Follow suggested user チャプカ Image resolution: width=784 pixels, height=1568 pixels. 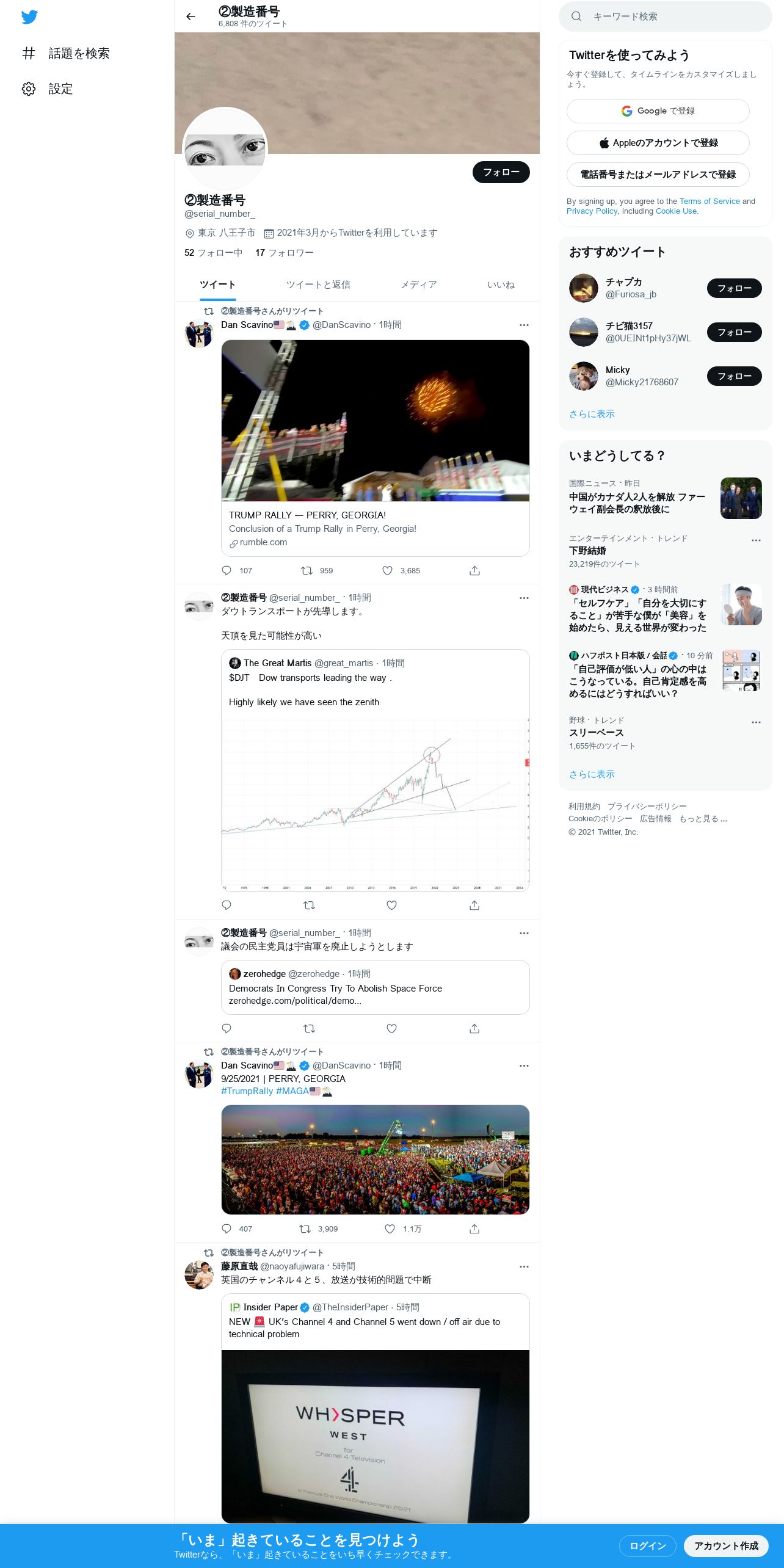pos(734,288)
